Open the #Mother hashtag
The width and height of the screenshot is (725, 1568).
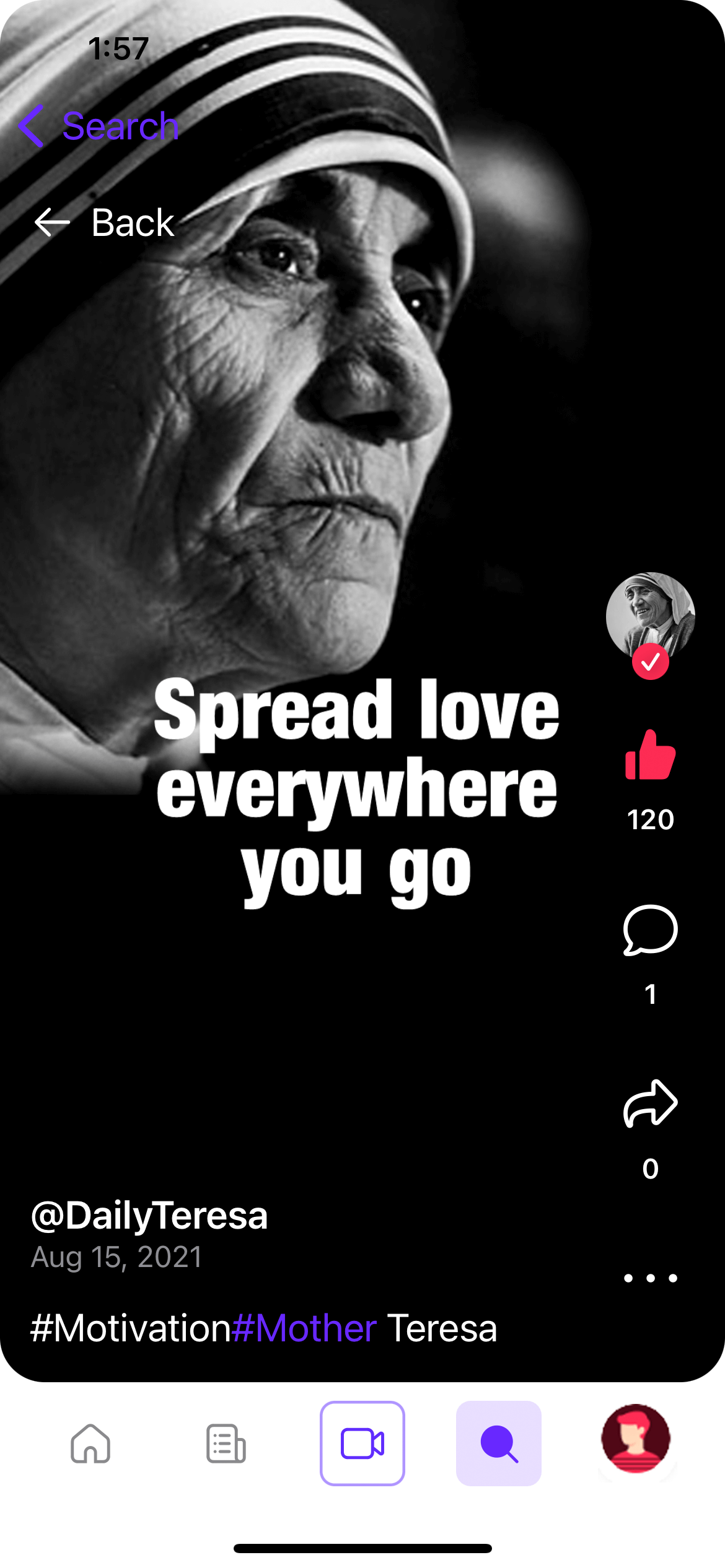[x=304, y=1328]
